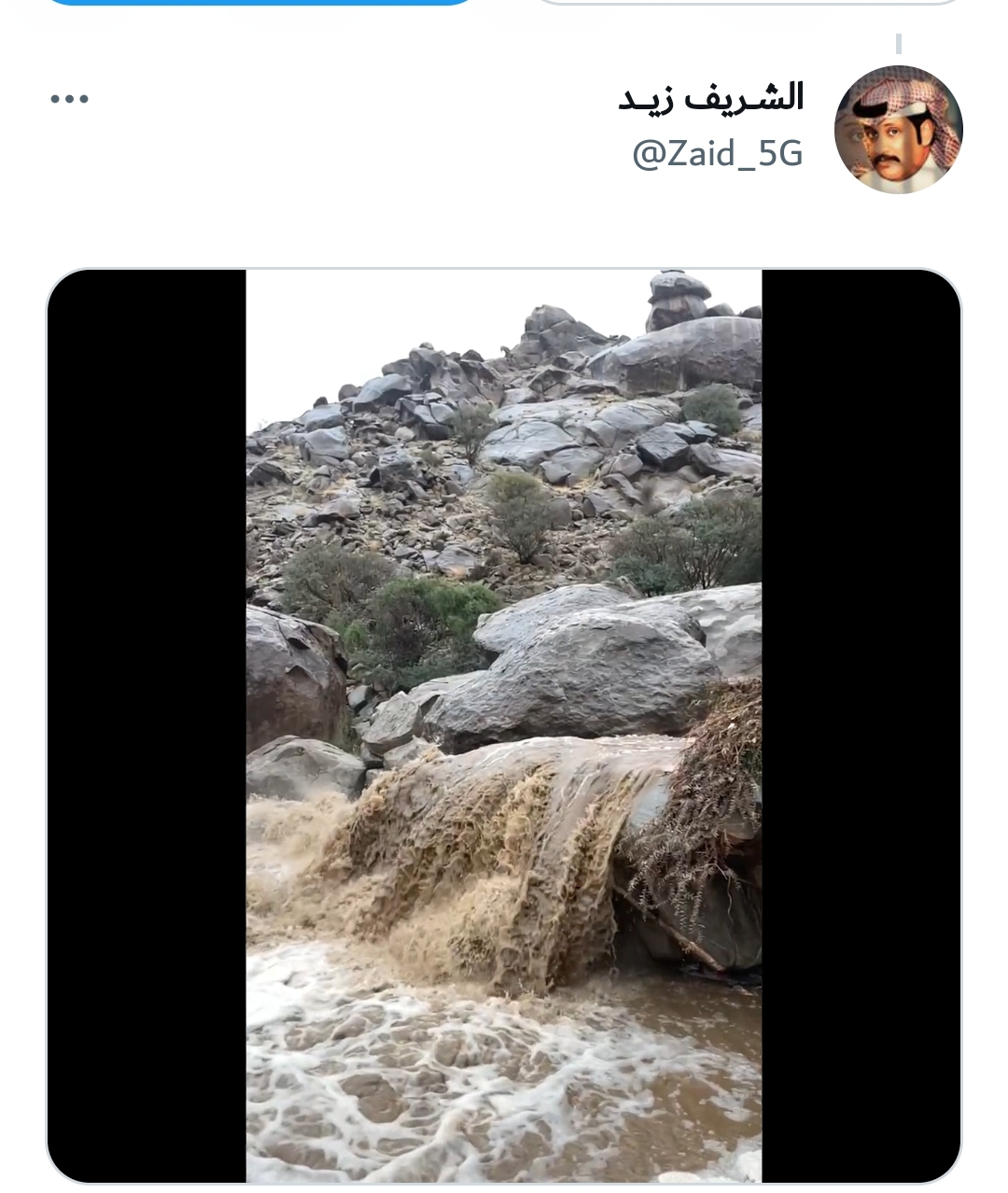Open the @Zaid_5G profile handle

click(717, 154)
